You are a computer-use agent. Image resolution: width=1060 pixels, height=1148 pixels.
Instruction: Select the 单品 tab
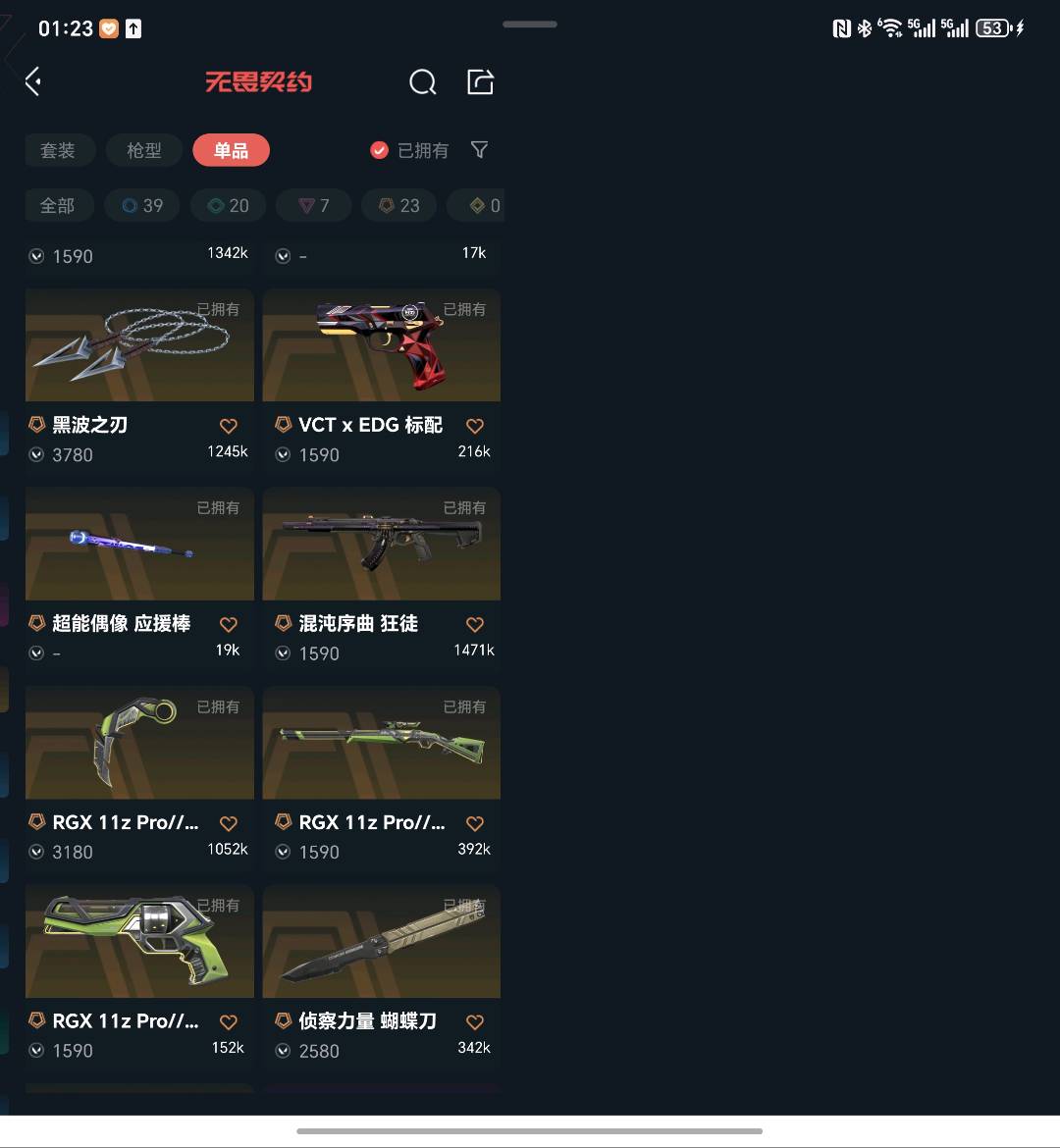coord(231,151)
